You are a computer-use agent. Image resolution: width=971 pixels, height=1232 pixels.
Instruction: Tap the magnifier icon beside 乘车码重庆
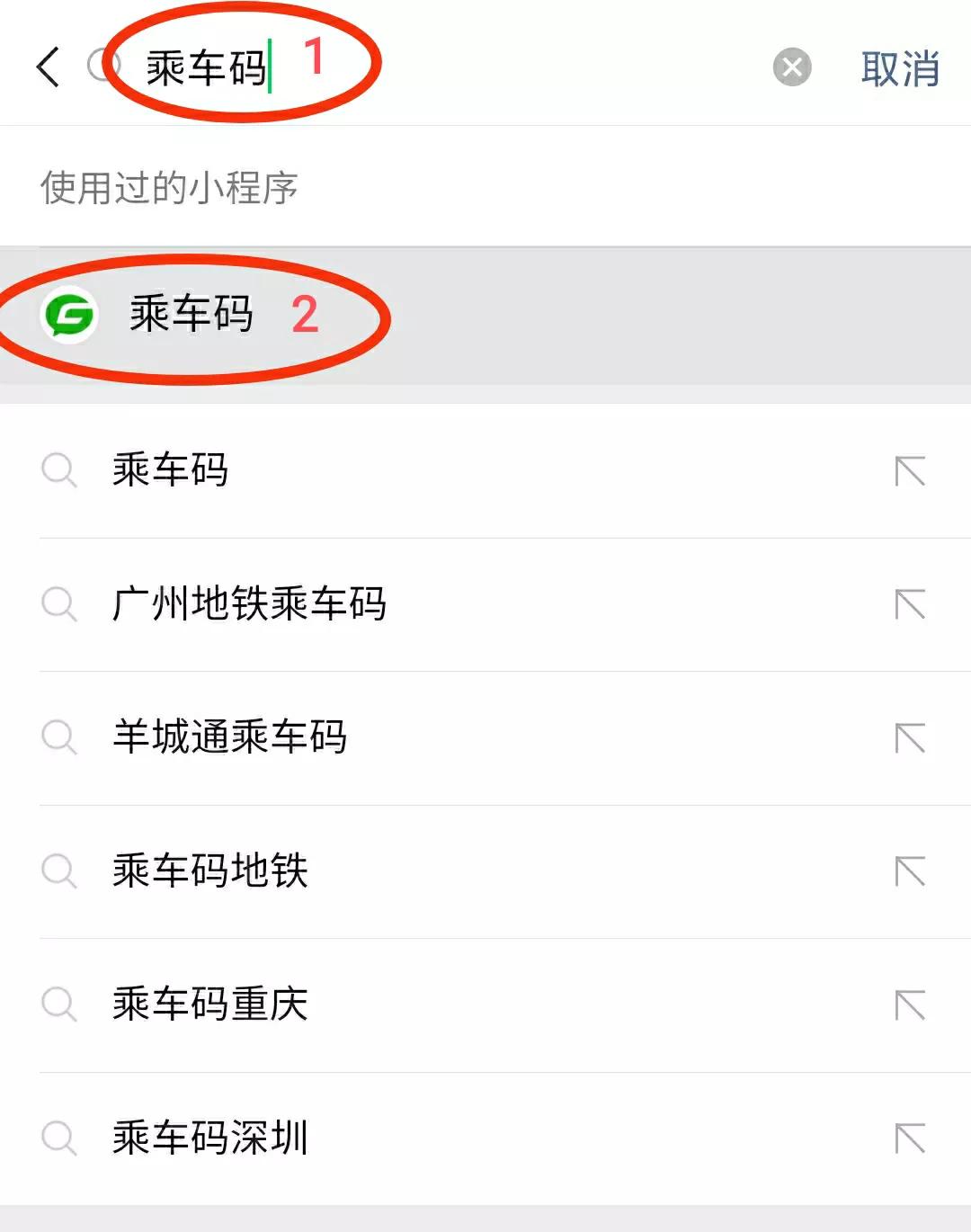(x=59, y=1004)
